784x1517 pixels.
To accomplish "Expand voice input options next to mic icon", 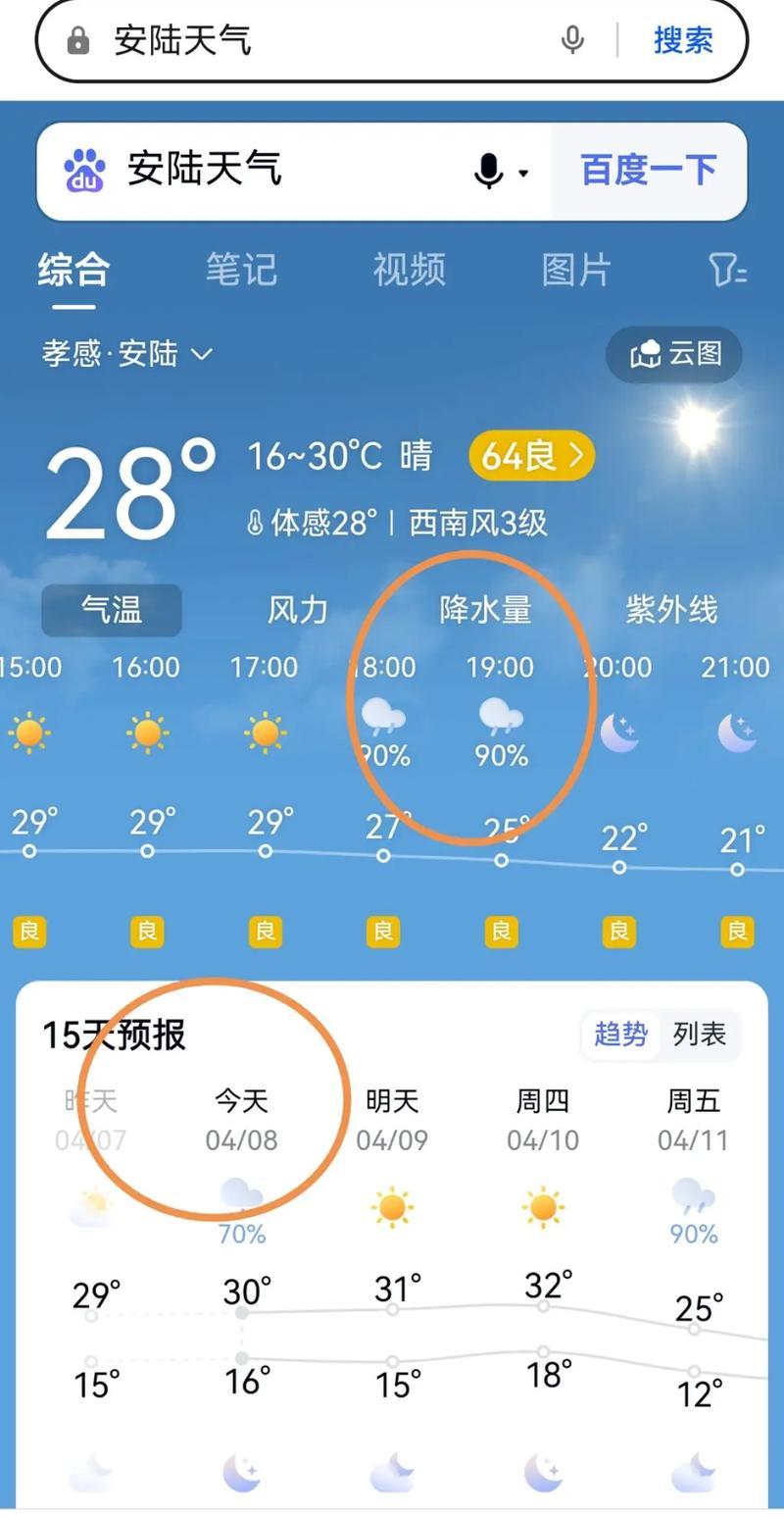I will coord(523,171).
